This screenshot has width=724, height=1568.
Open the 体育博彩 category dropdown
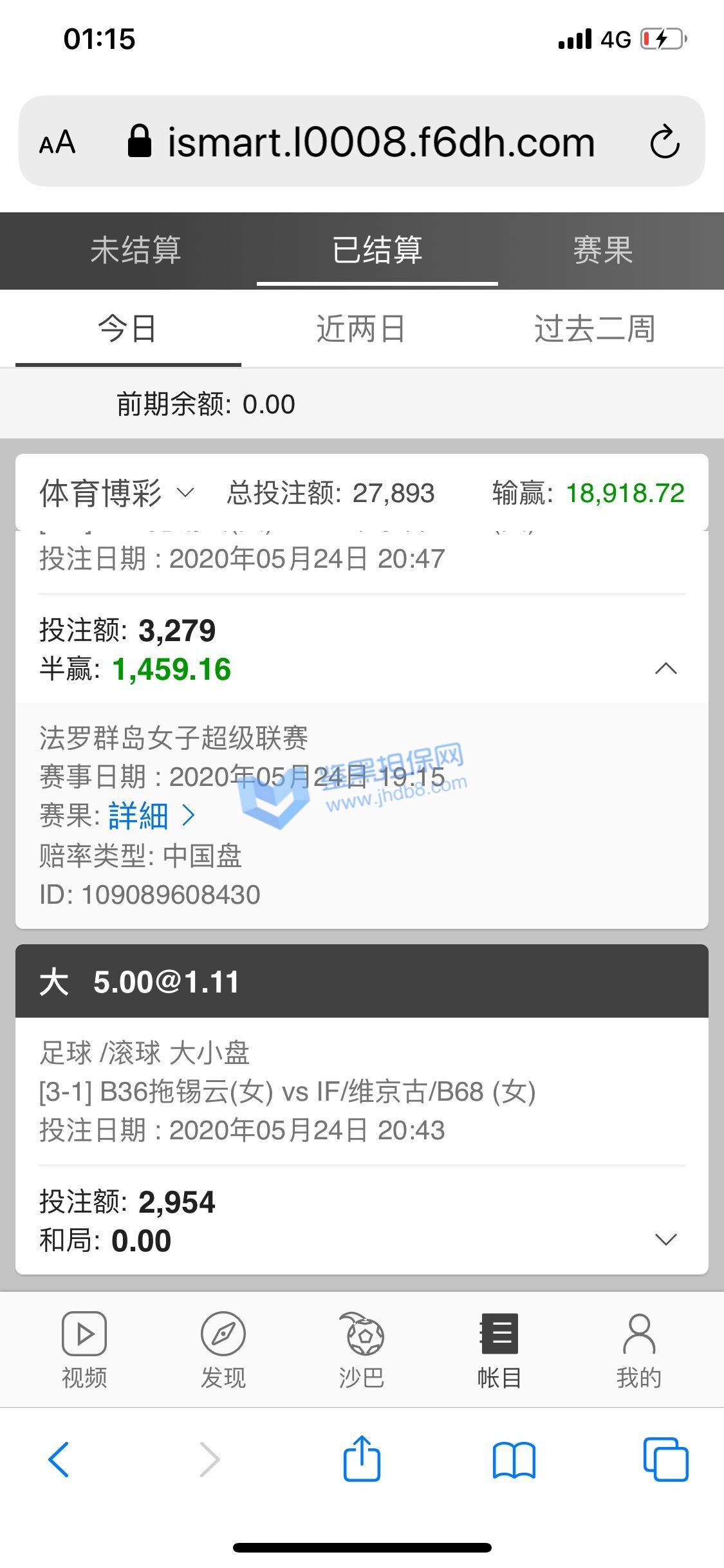[117, 494]
